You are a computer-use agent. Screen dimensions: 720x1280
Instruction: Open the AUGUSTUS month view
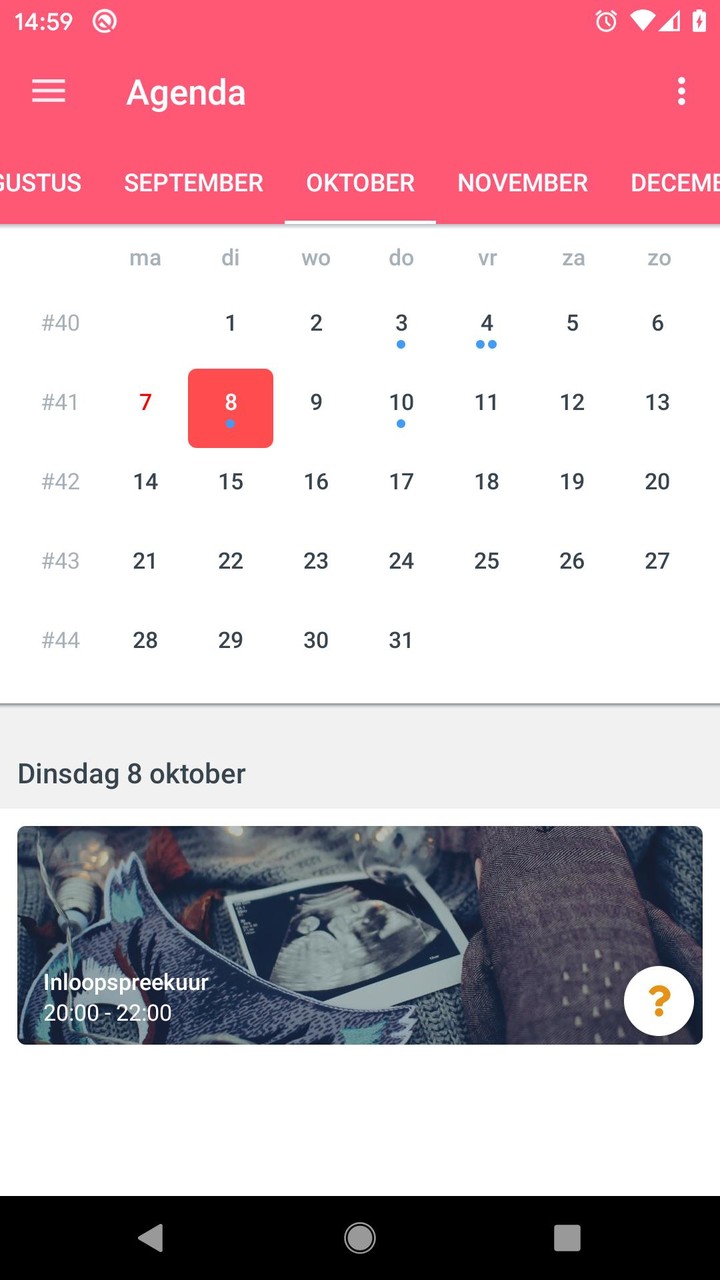click(x=40, y=183)
